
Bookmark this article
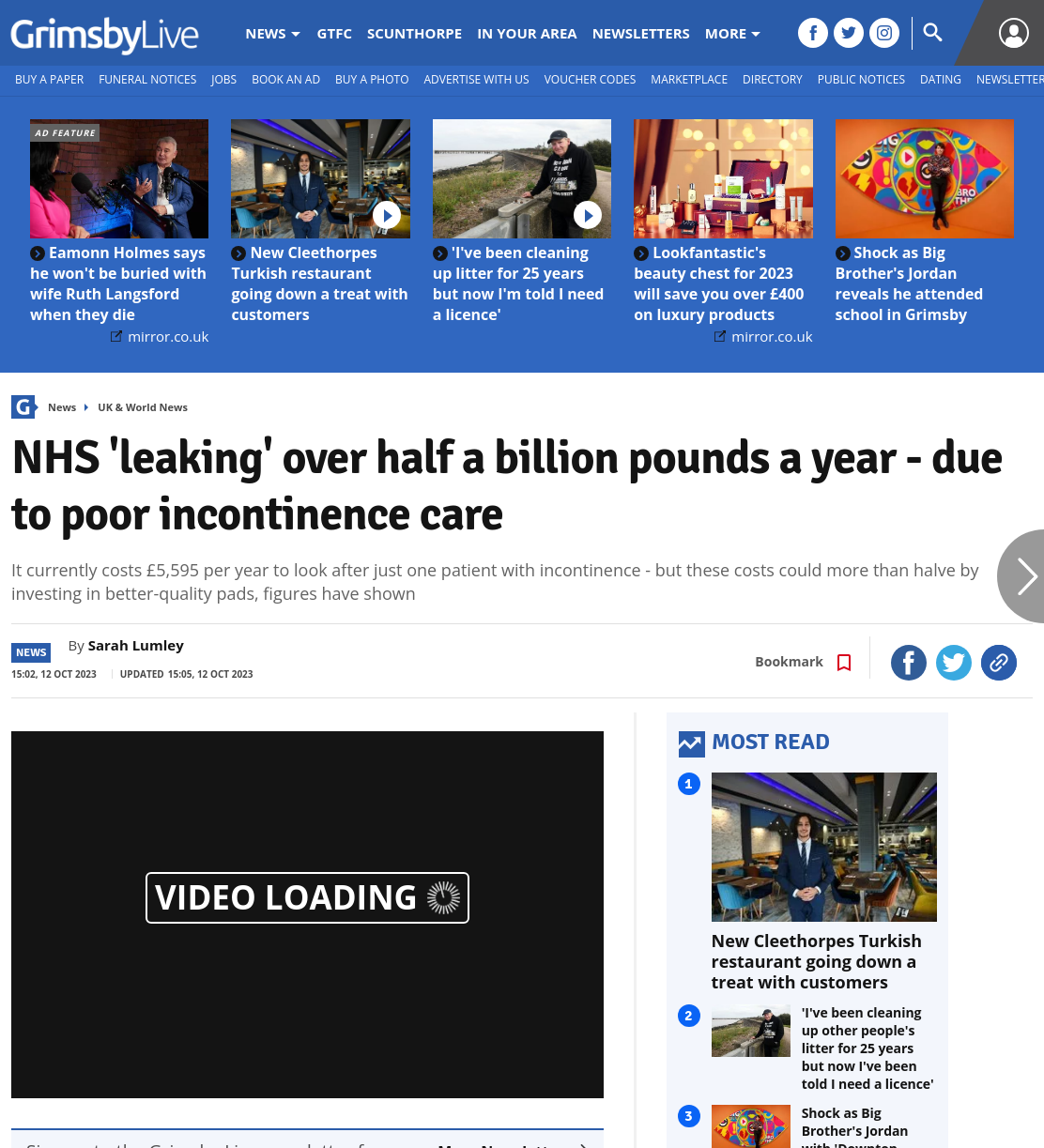804,662
